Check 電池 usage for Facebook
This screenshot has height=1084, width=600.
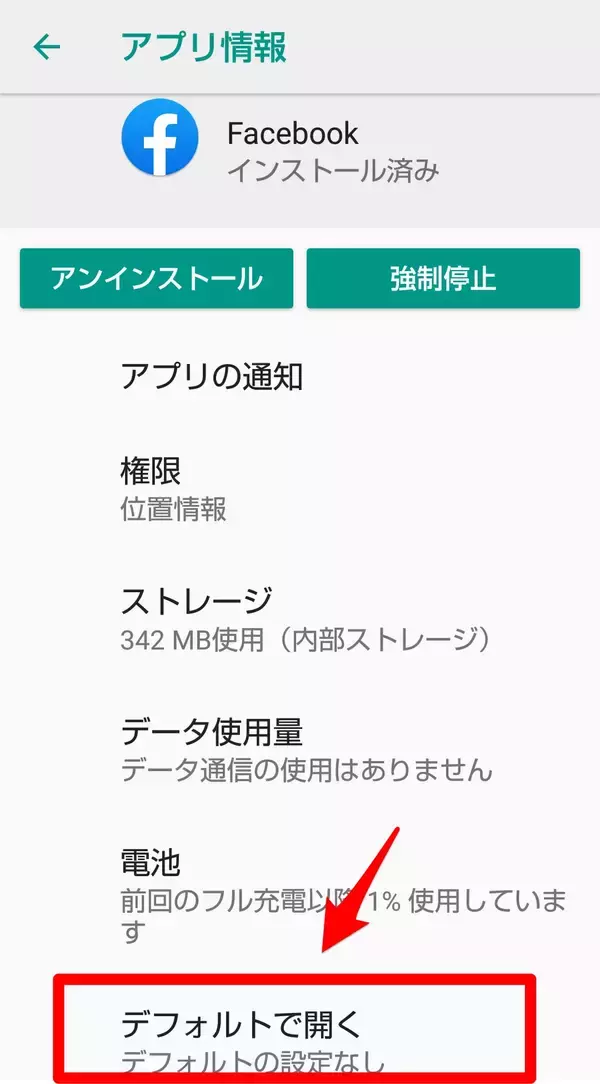pos(300,895)
